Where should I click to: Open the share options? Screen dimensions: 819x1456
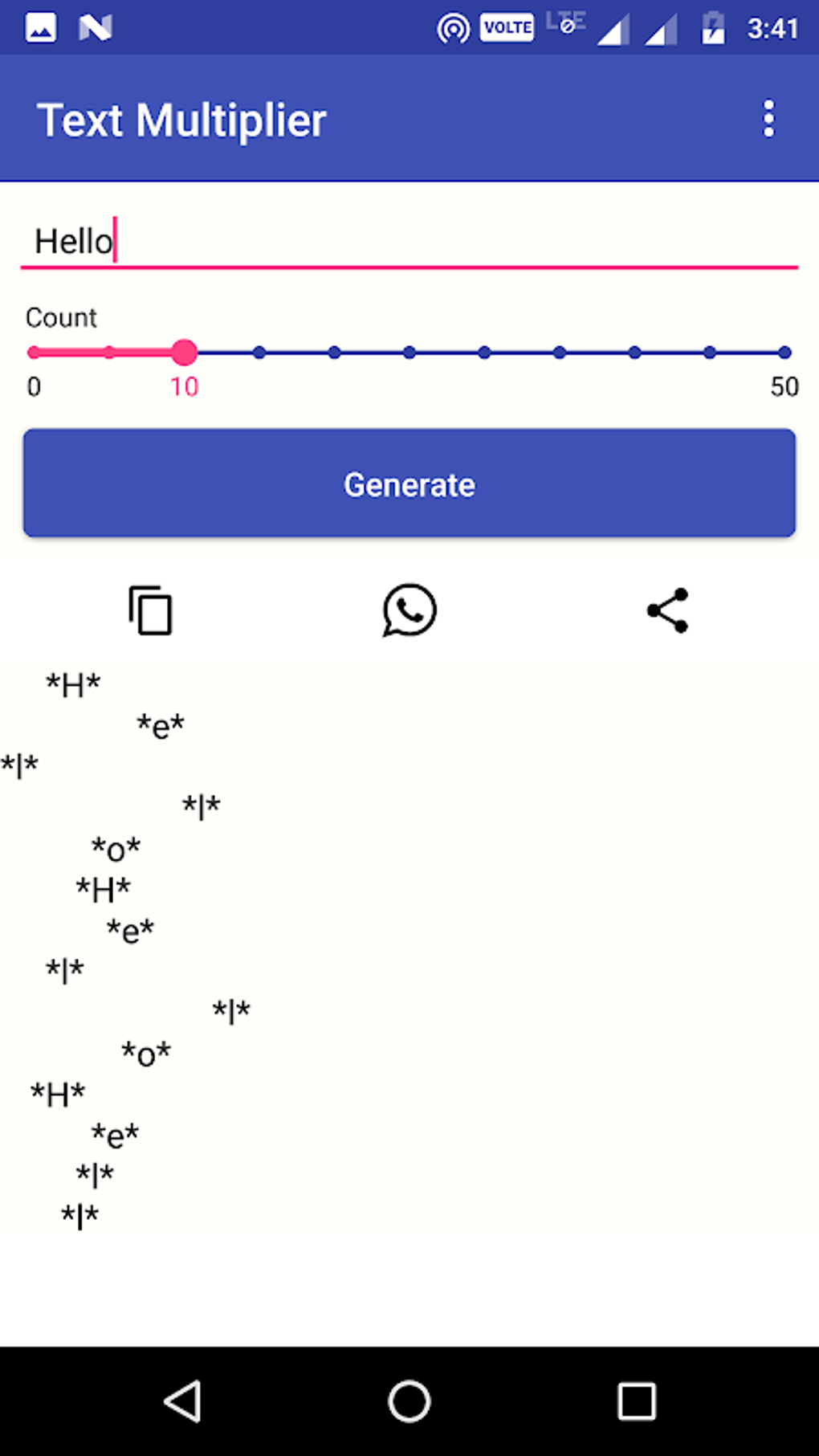point(667,611)
